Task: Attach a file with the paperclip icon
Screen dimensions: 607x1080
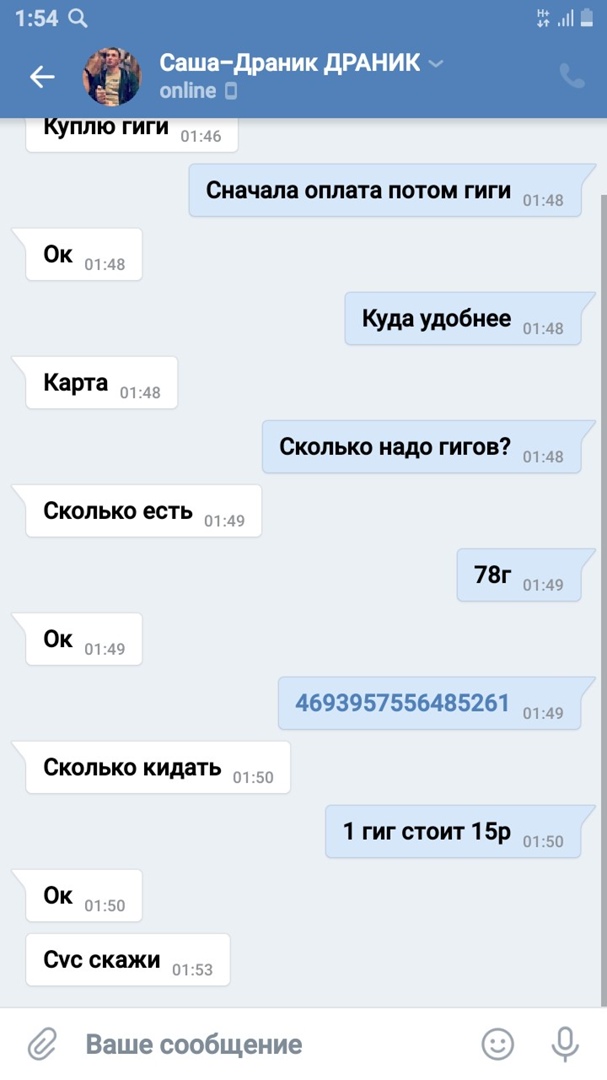Action: tap(41, 1045)
